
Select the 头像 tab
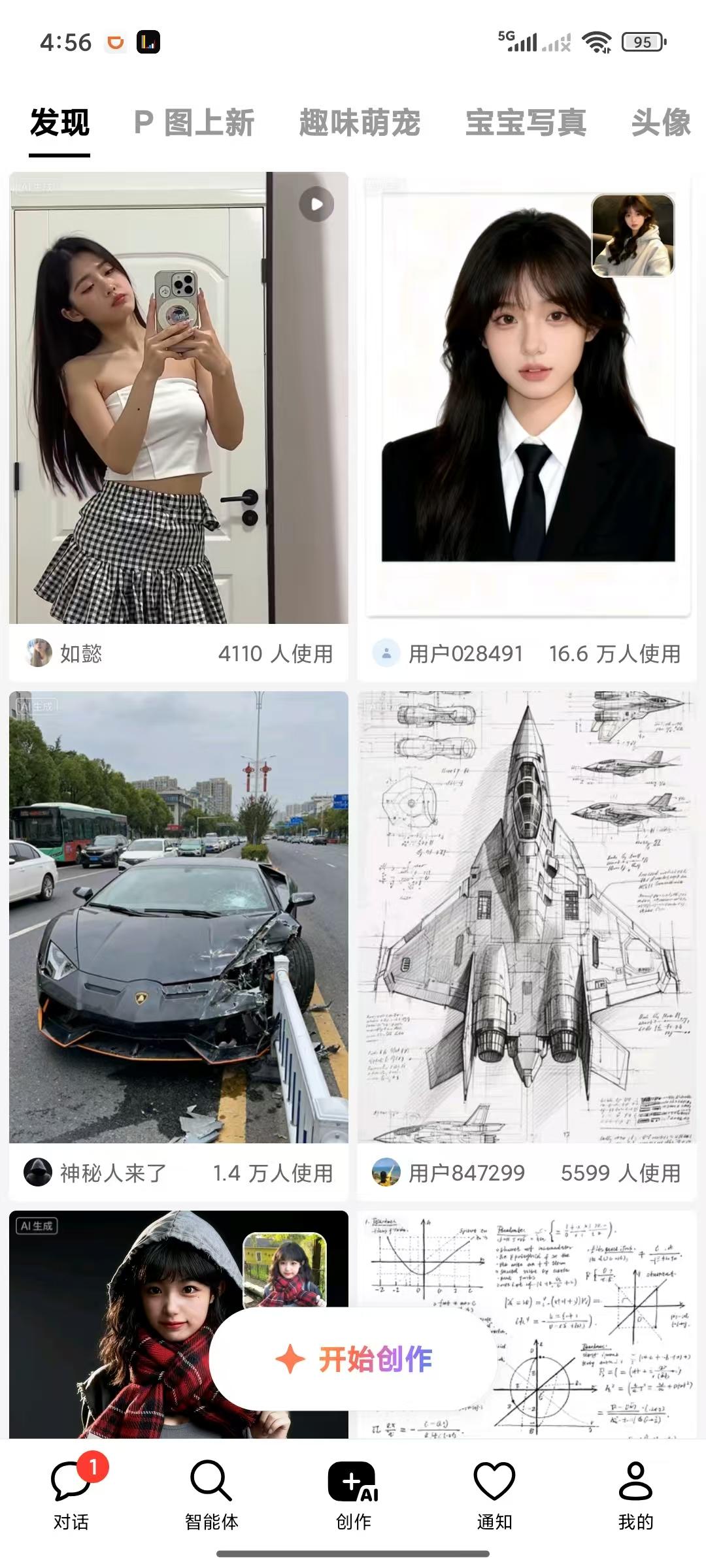[660, 123]
